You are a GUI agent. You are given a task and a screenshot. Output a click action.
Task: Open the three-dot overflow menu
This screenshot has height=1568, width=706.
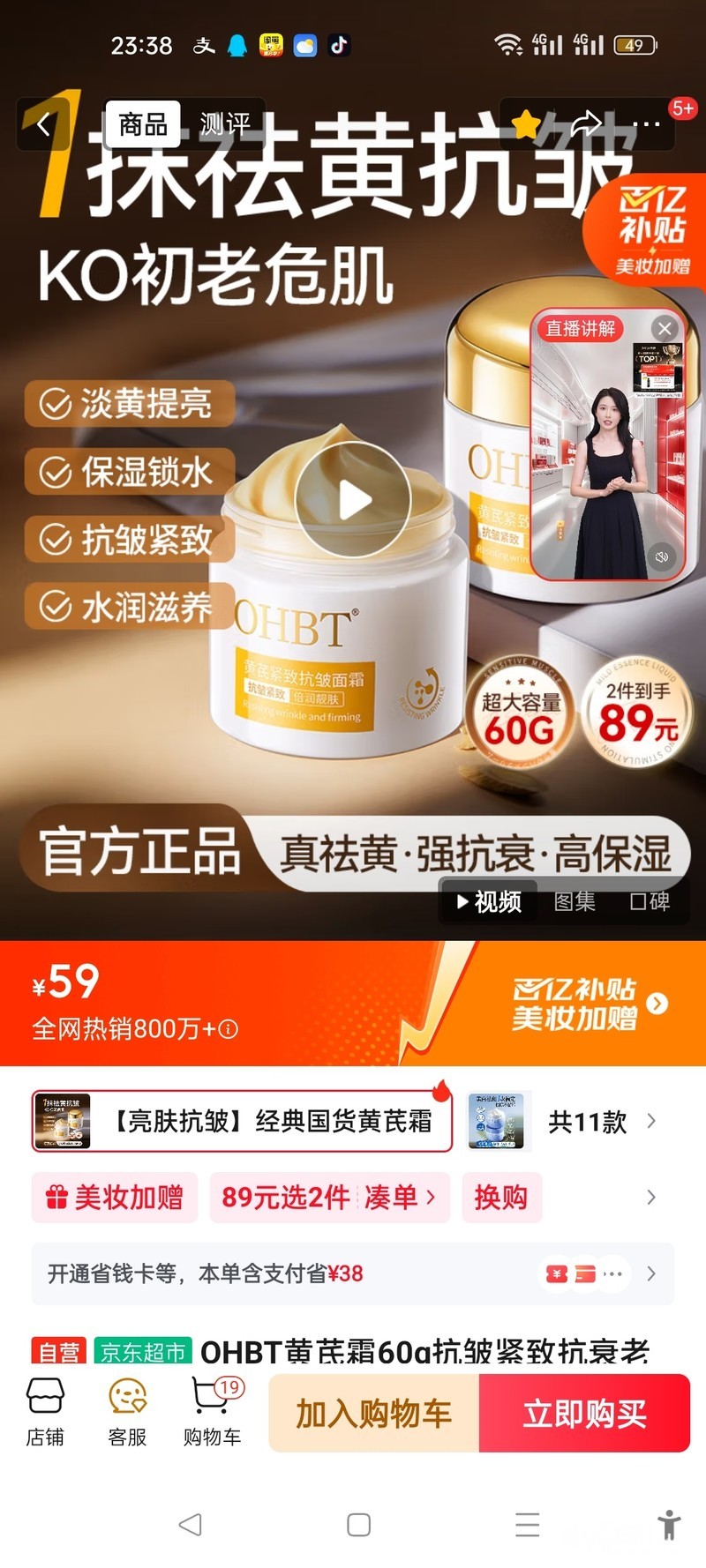[x=646, y=124]
